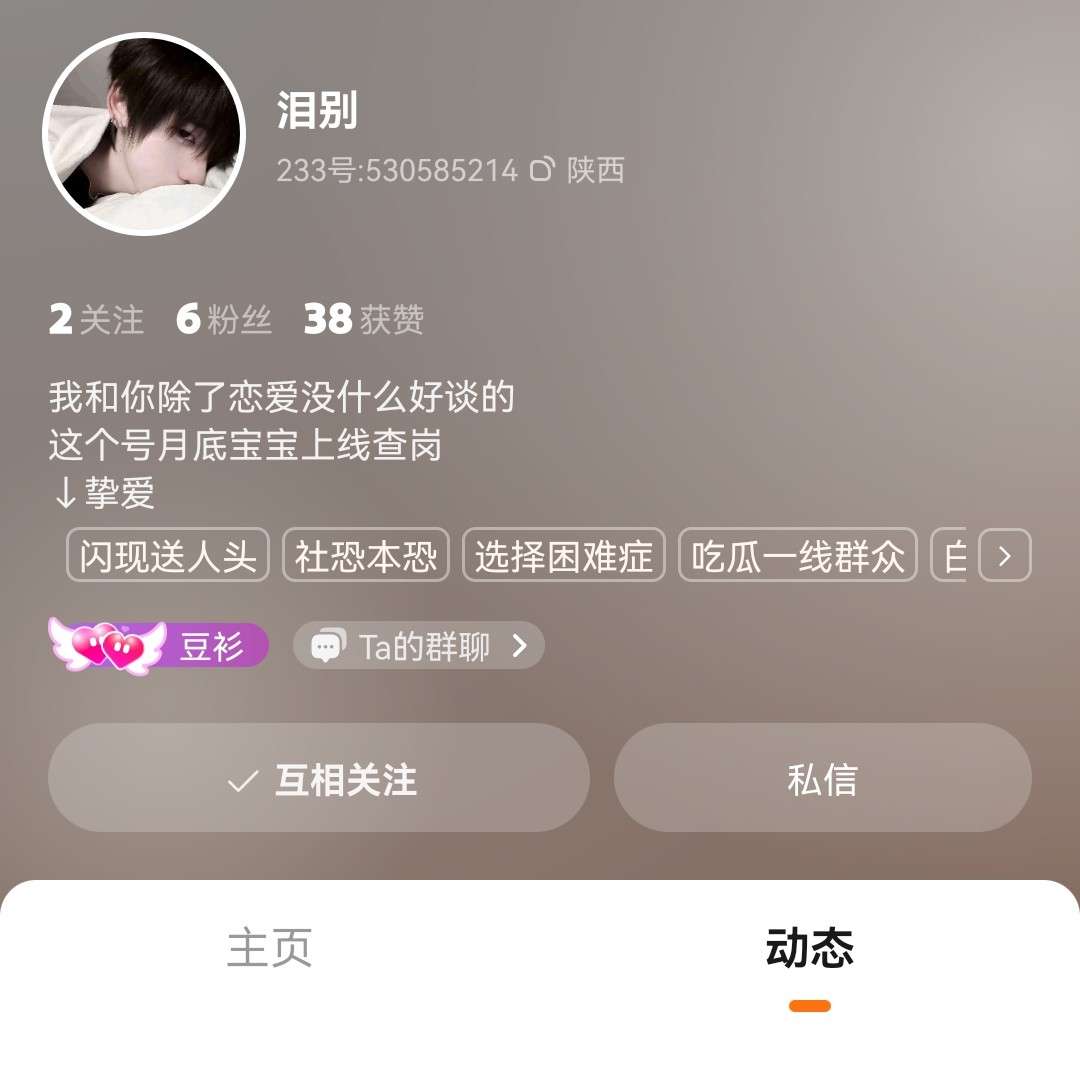
Task: Tap the 闪现送人头 tag
Action: pos(168,555)
